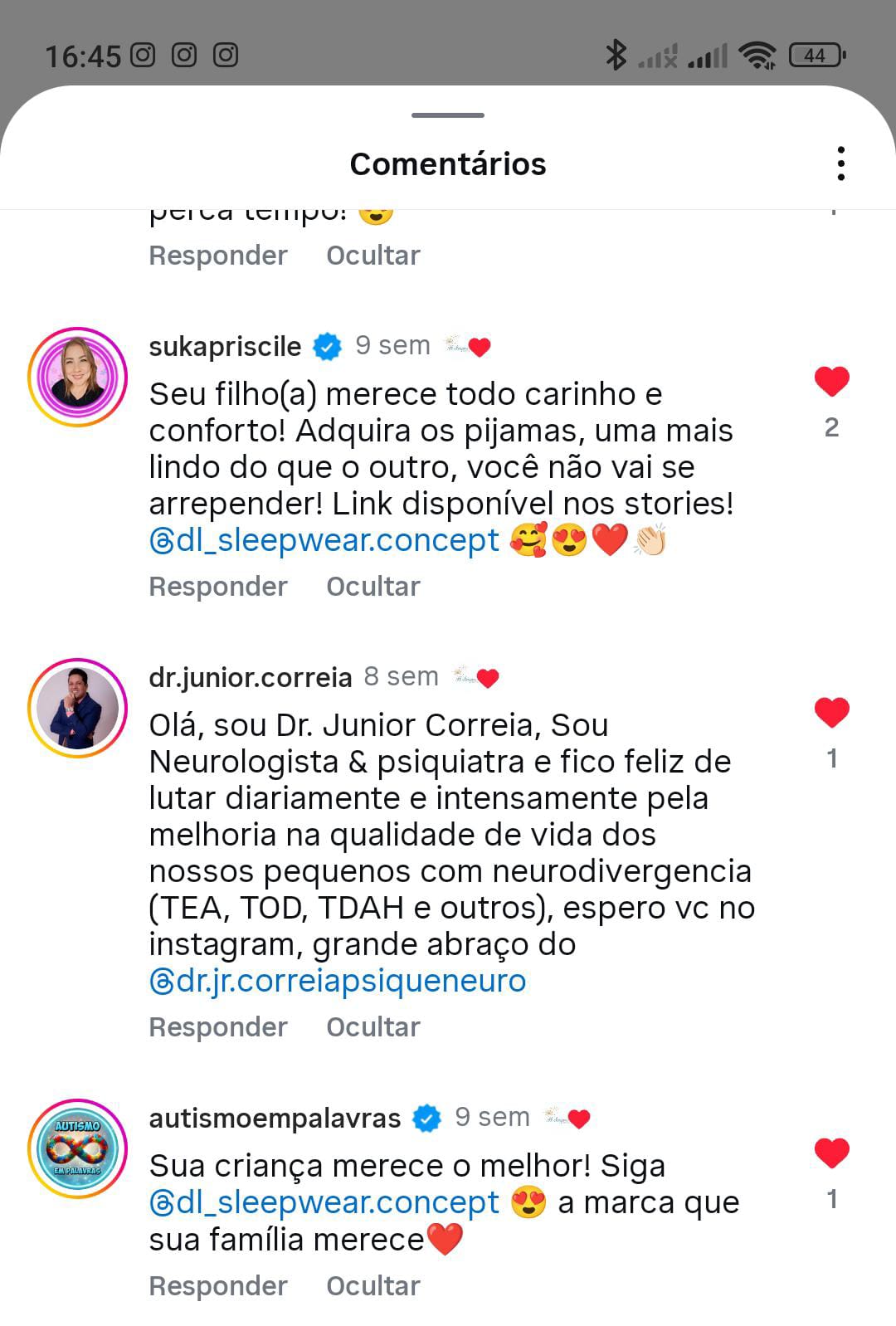Reply to dr.junior.correia's comment
This screenshot has height=1326, width=896.
(218, 1027)
